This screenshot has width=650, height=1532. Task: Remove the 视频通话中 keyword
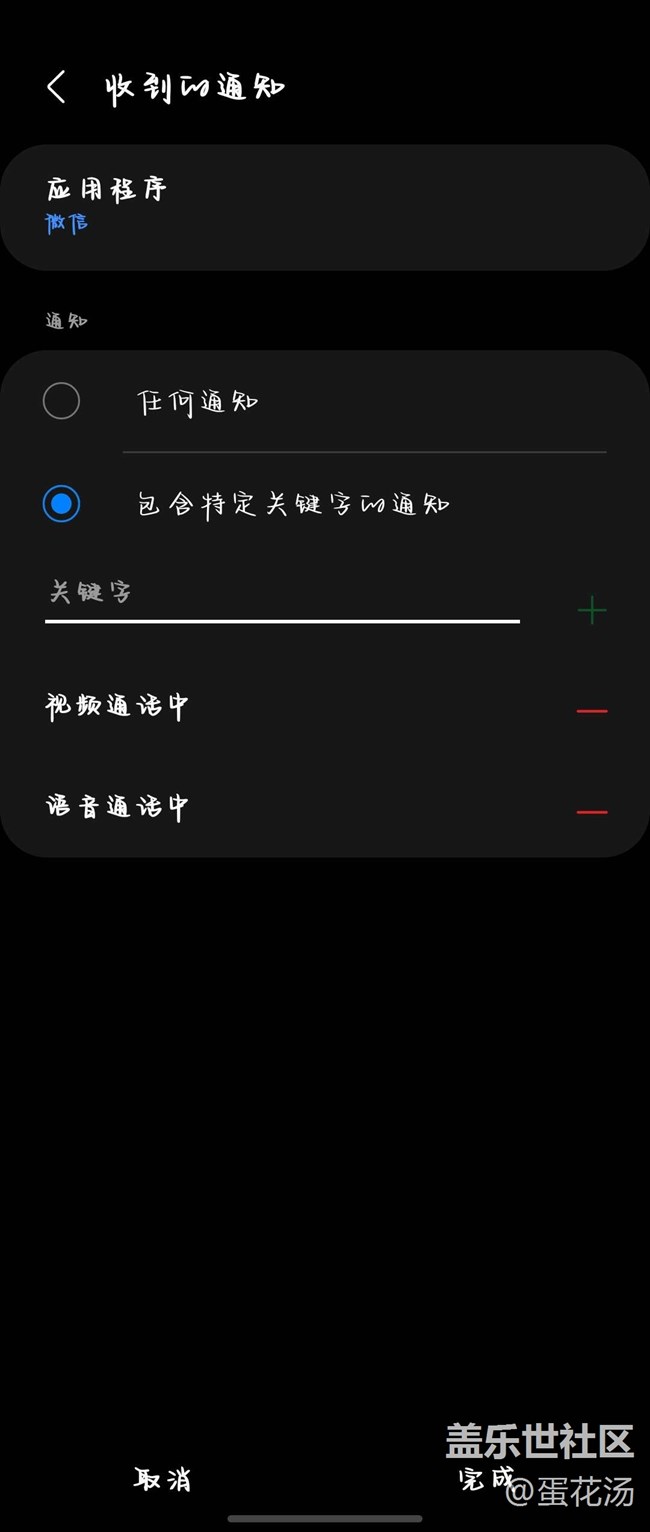592,711
